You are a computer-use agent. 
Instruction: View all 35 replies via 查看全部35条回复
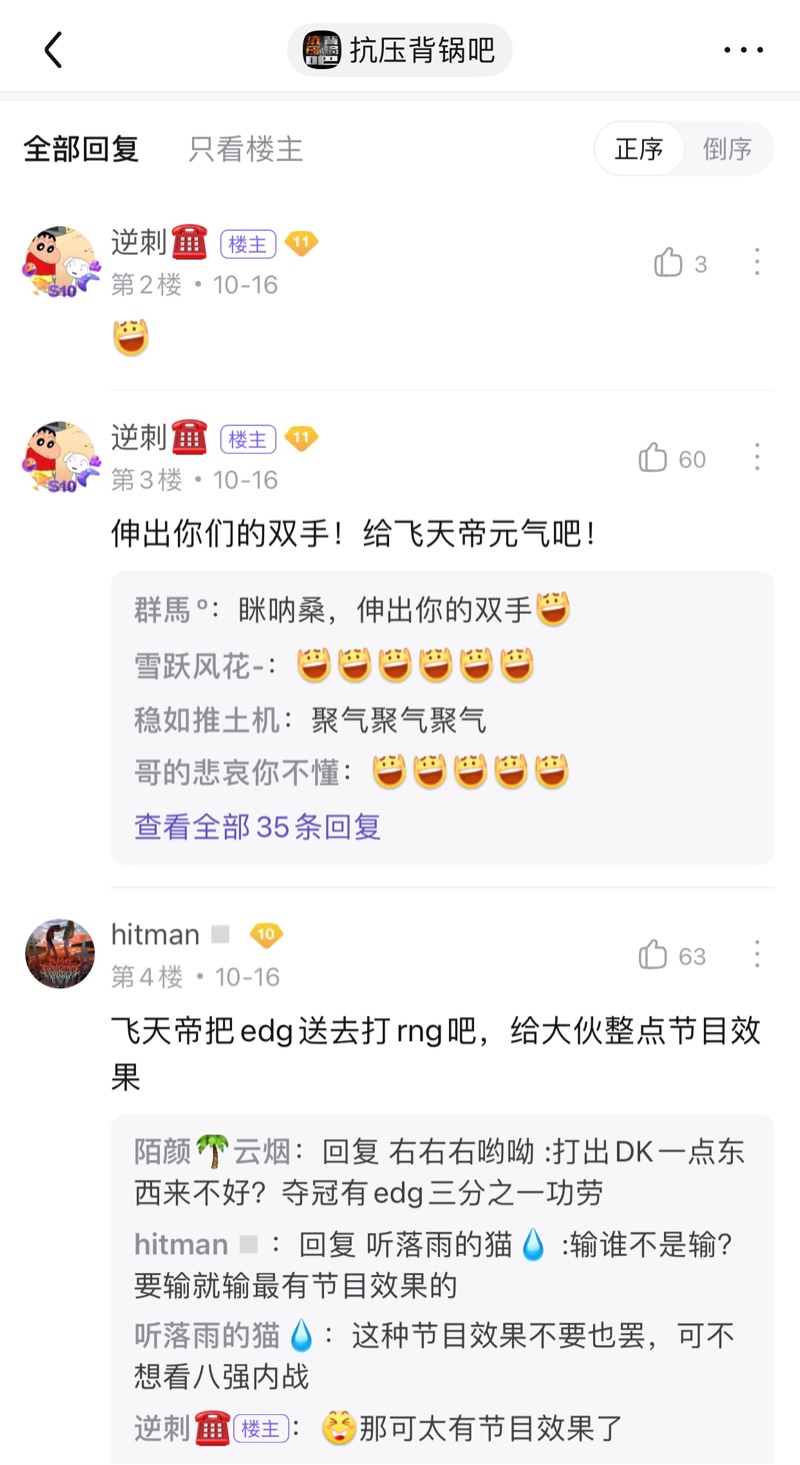[x=258, y=827]
